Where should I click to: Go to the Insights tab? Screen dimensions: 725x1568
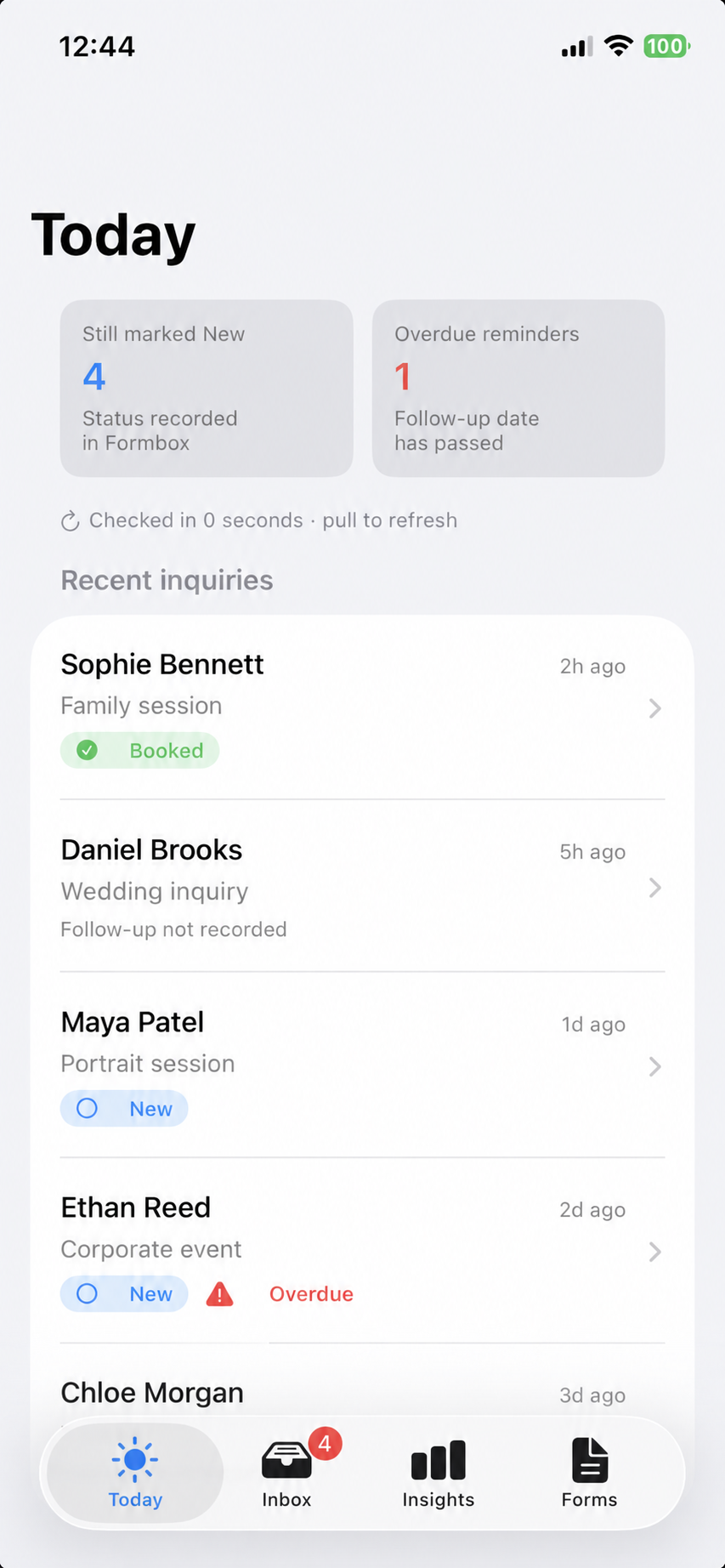[x=439, y=1473]
